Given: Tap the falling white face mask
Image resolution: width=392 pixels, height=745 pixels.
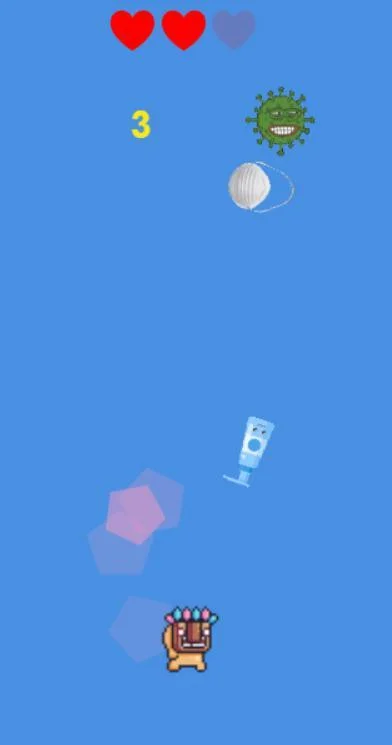Looking at the screenshot, I should [x=260, y=187].
